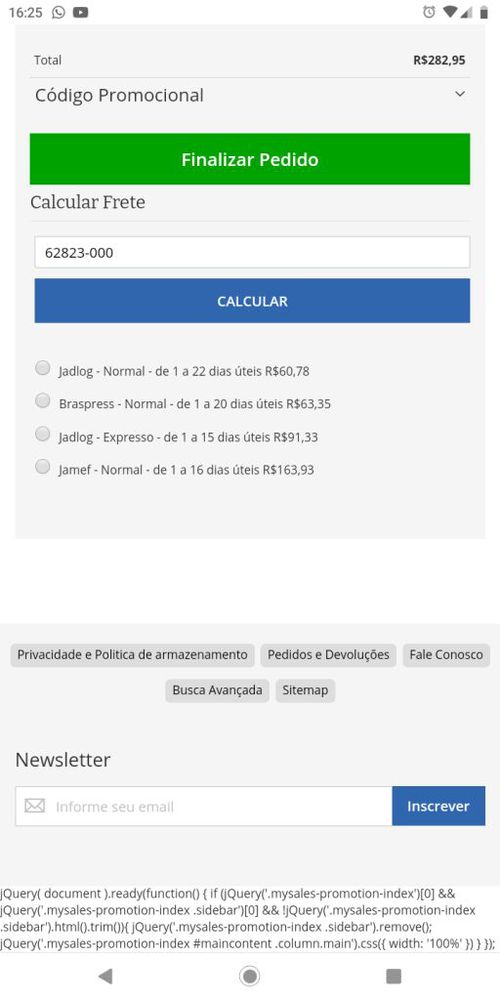Open the Fale Conosco link
The width and height of the screenshot is (500, 1000).
(446, 655)
